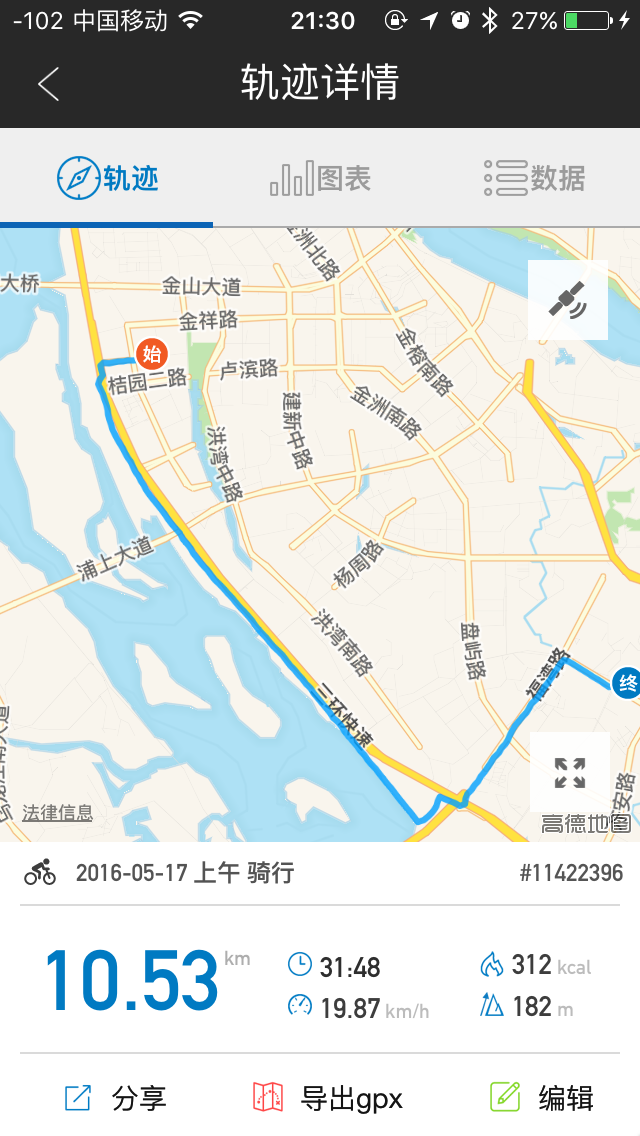Viewport: 640px width, 1136px height.
Task: Select the 轨迹 tab
Action: (x=107, y=178)
